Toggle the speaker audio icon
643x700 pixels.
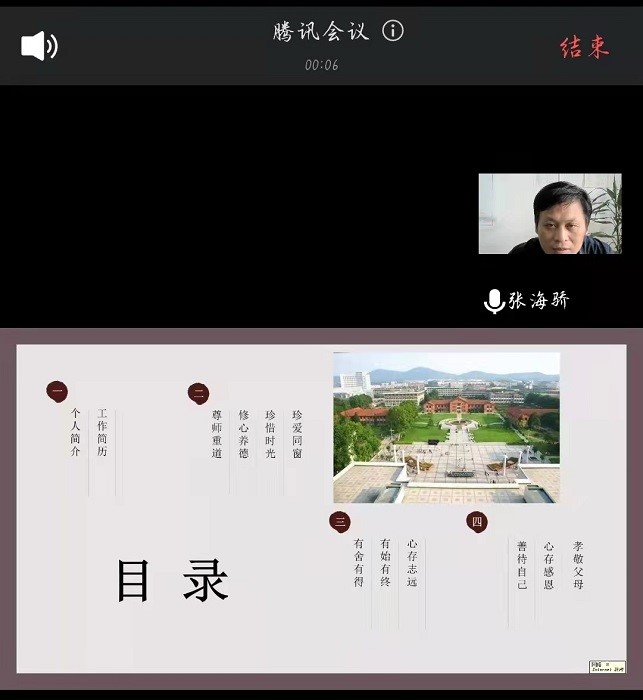point(39,46)
